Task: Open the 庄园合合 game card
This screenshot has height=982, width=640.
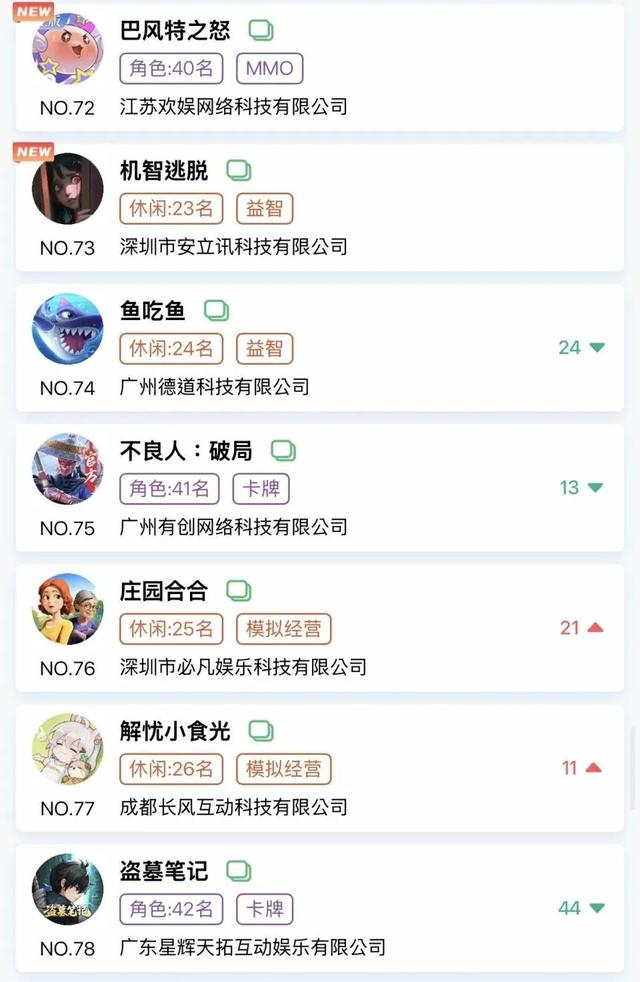Action: click(450, 628)
